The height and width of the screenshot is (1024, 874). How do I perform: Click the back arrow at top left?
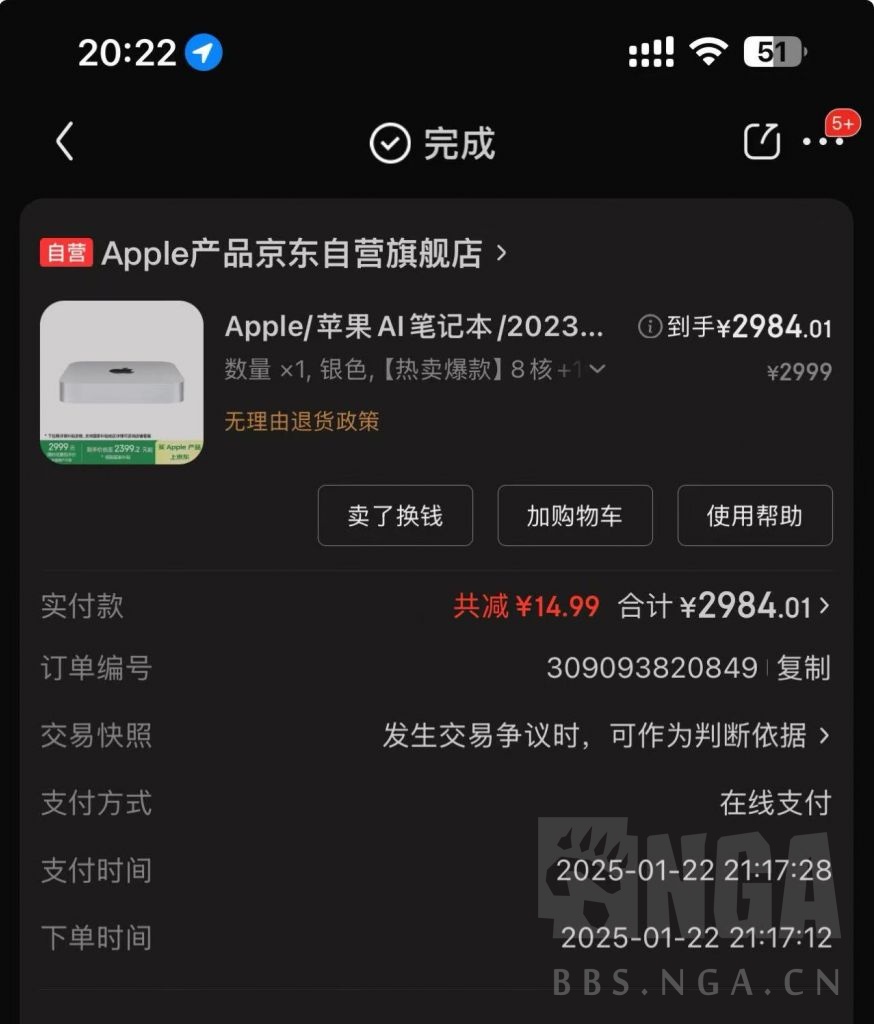tap(64, 141)
